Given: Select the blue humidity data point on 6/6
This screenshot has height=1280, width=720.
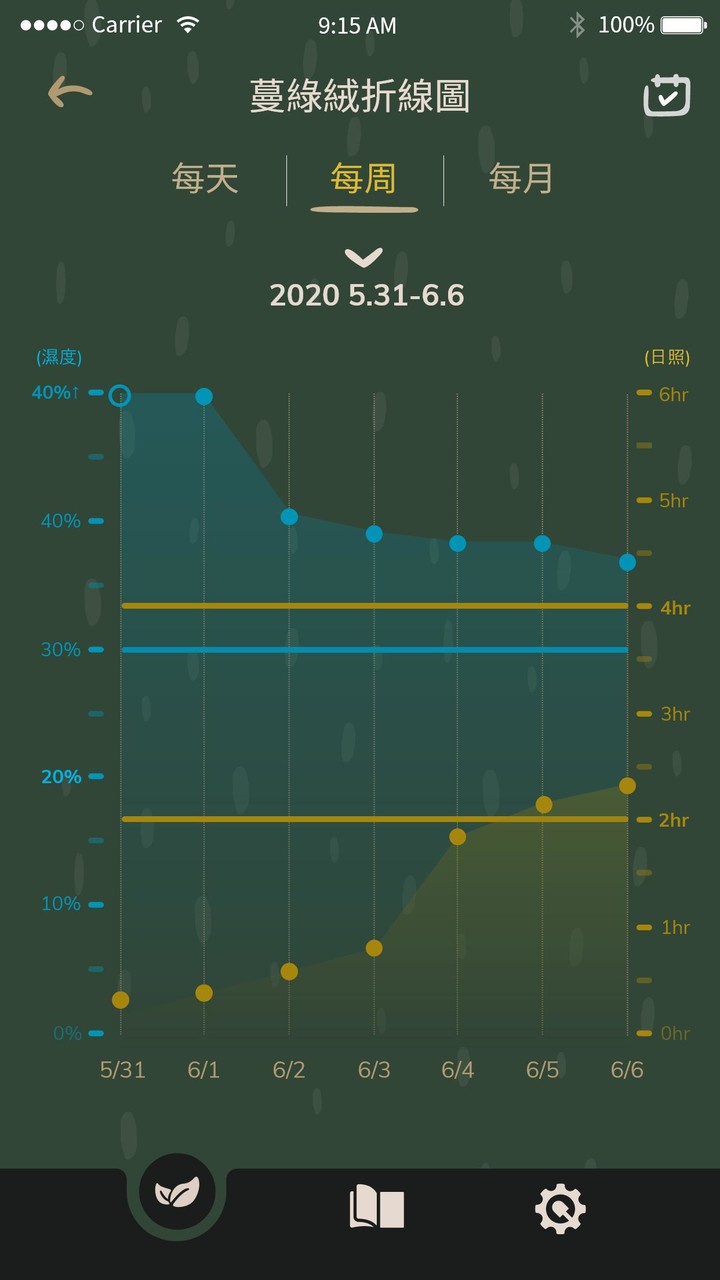Looking at the screenshot, I should [626, 562].
